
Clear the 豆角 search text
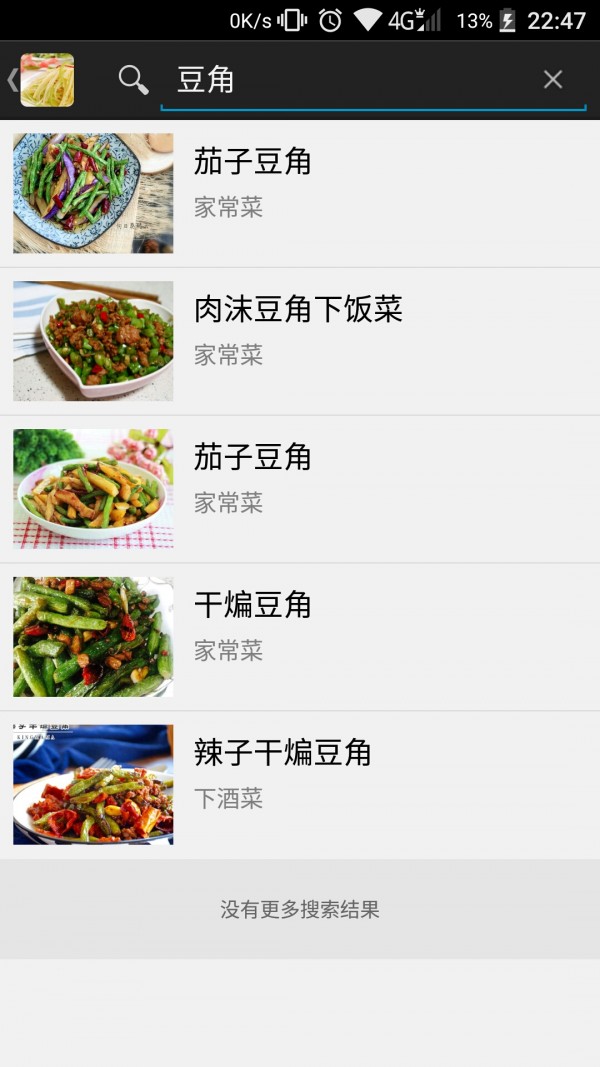tap(553, 80)
